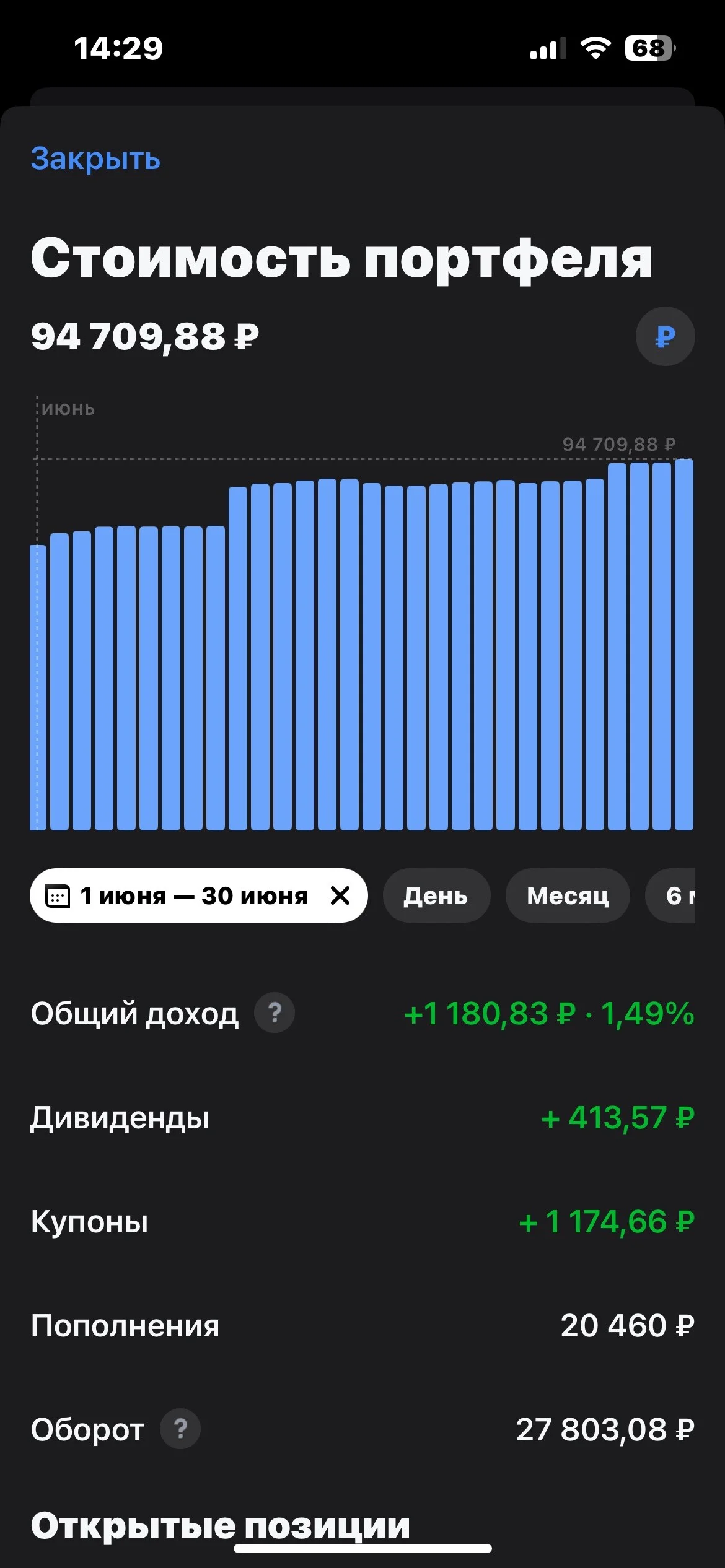Viewport: 725px width, 1568px height.
Task: Select the Месяц period chip
Action: [568, 895]
